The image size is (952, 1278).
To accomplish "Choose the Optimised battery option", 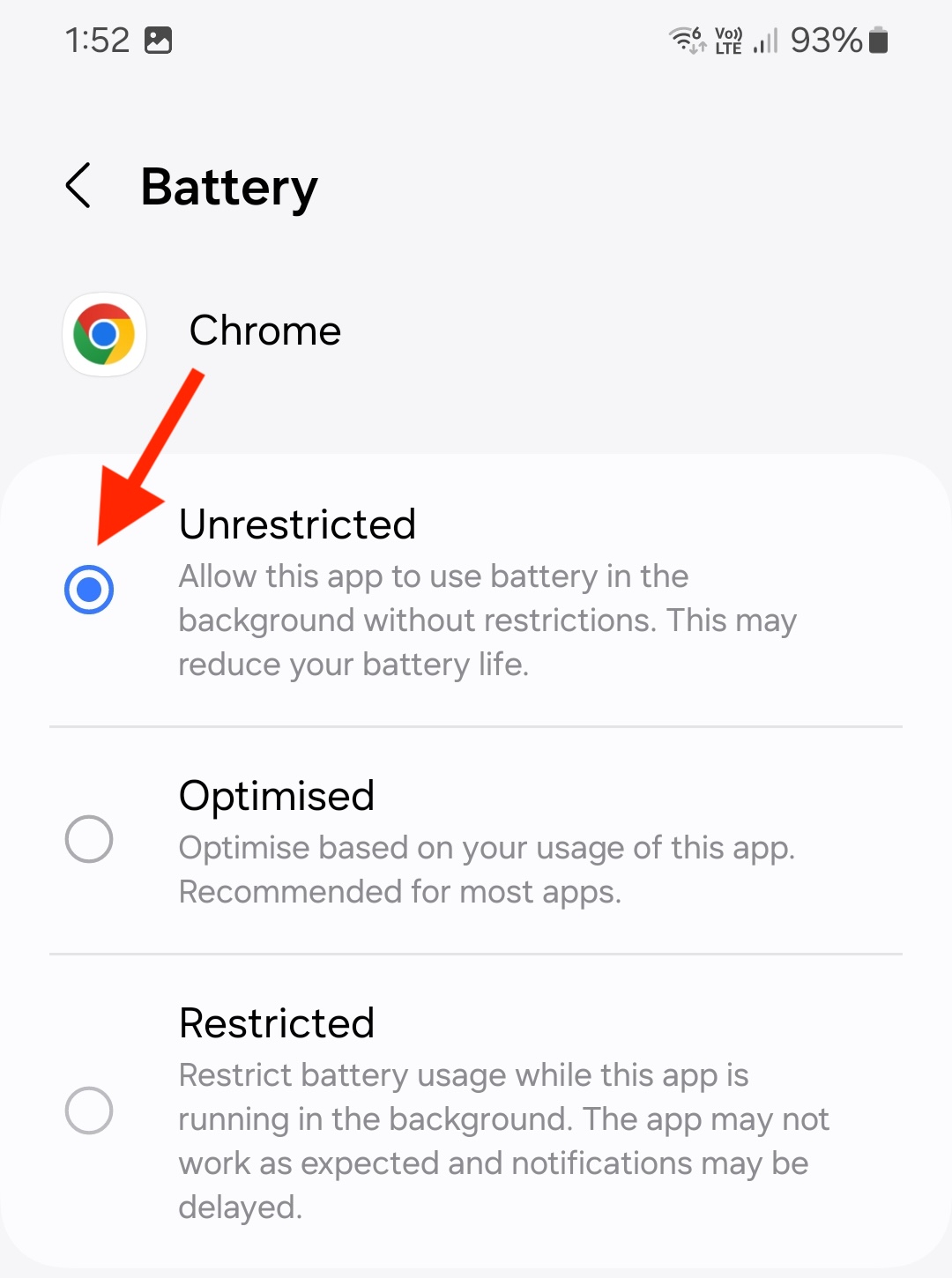I will [89, 839].
